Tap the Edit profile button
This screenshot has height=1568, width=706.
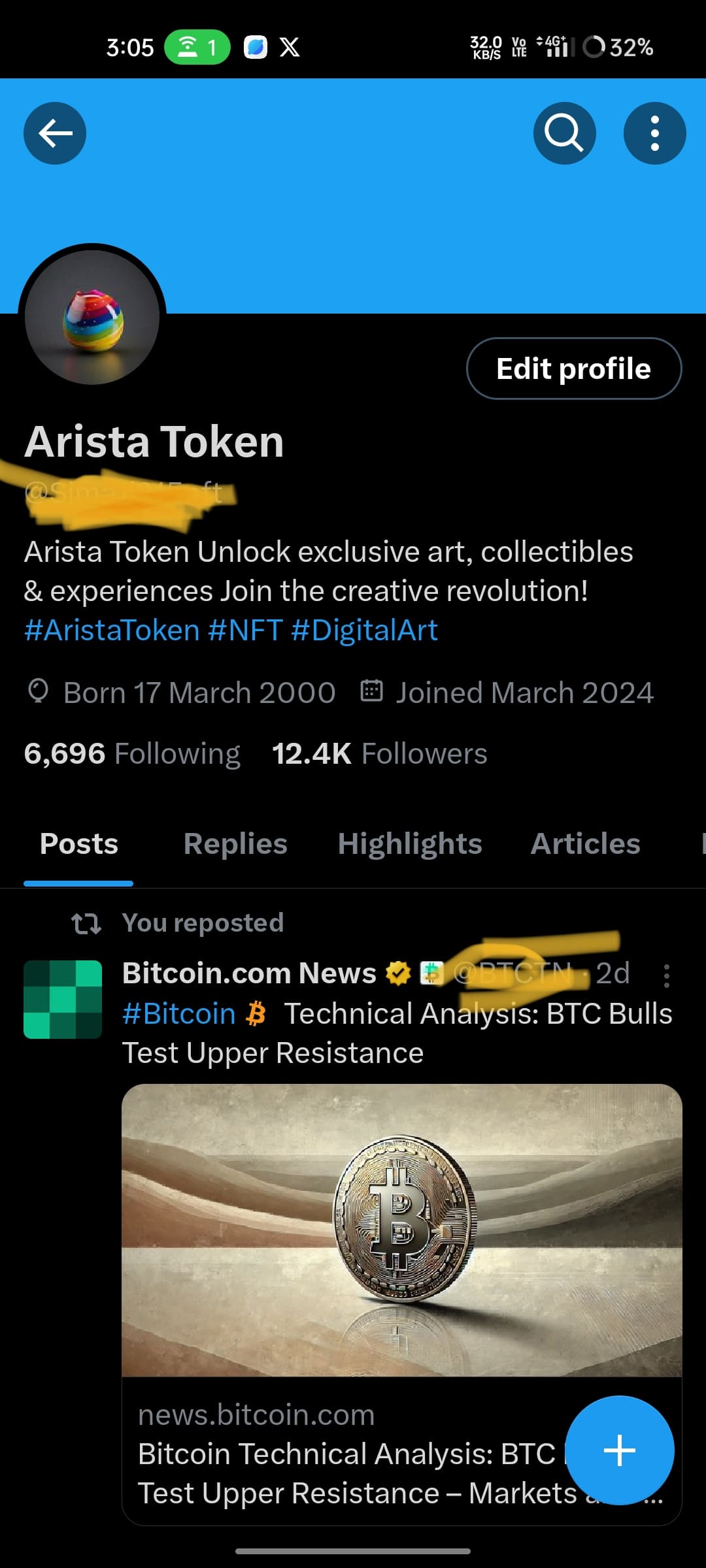tap(573, 368)
